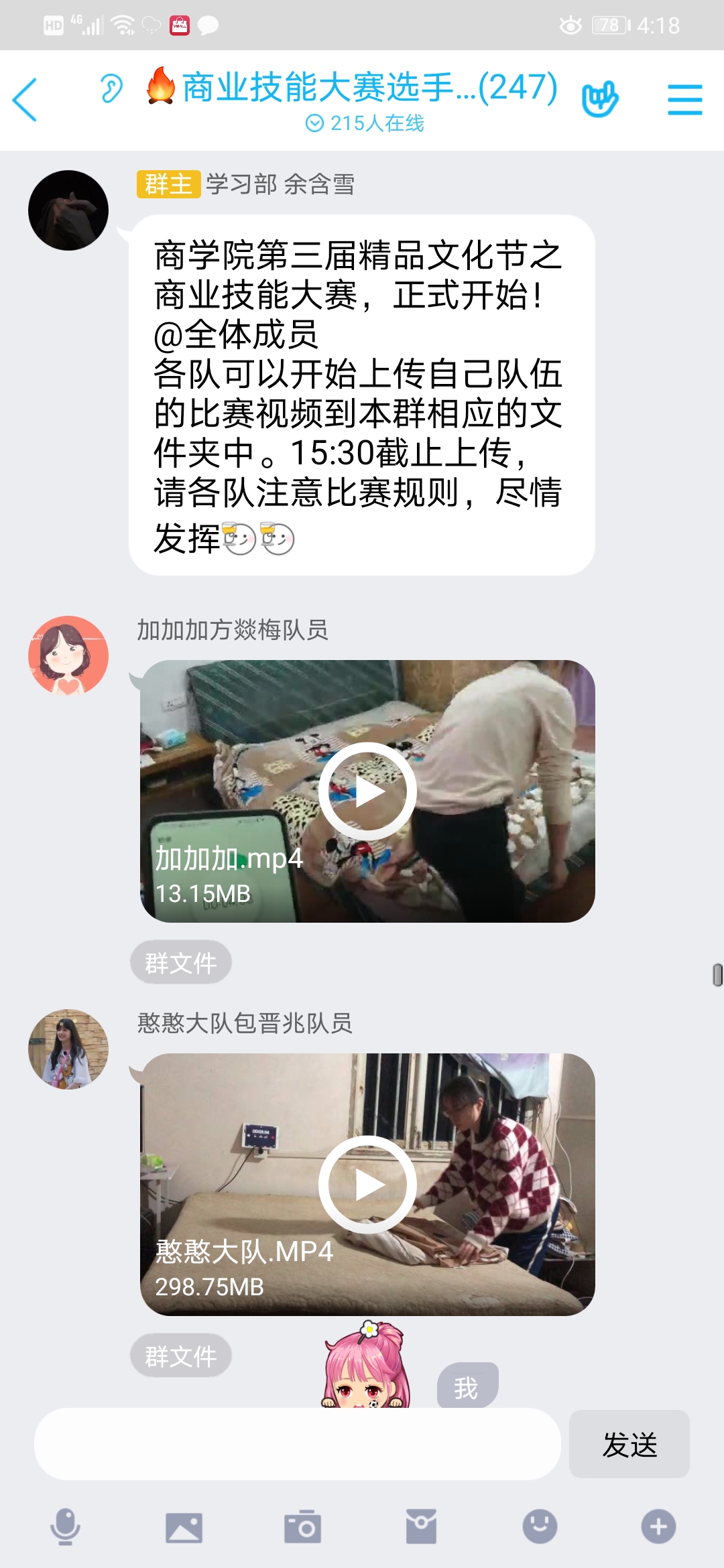The width and height of the screenshot is (724, 1568).
Task: Open 群文件 chip under 憨憨大队.MP4
Action: (181, 1356)
